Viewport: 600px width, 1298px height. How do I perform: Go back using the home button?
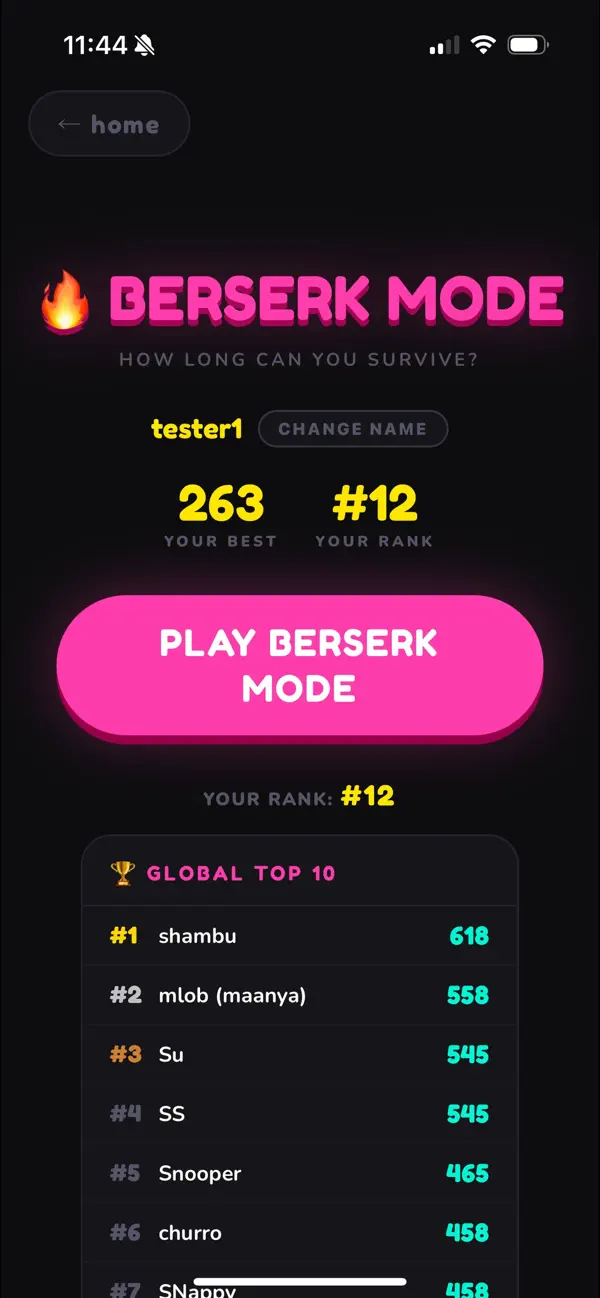[x=109, y=124]
